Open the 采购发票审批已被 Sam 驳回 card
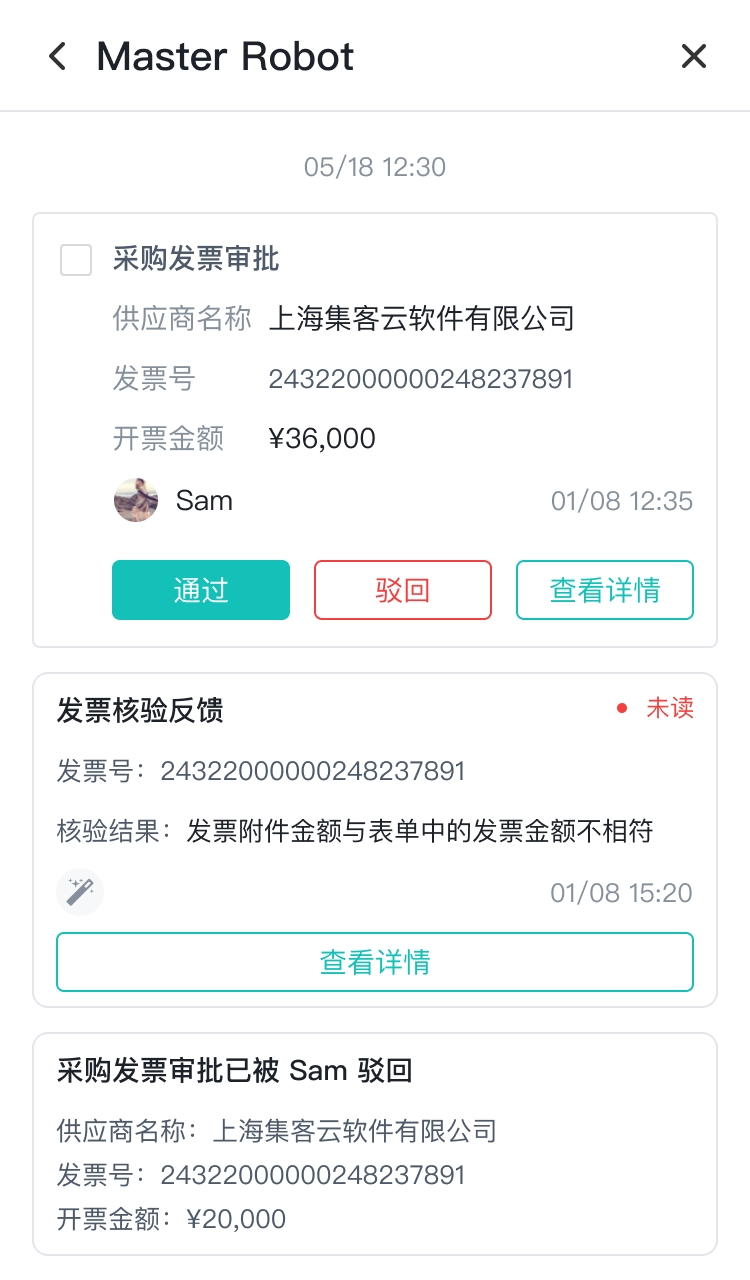 (x=375, y=1144)
